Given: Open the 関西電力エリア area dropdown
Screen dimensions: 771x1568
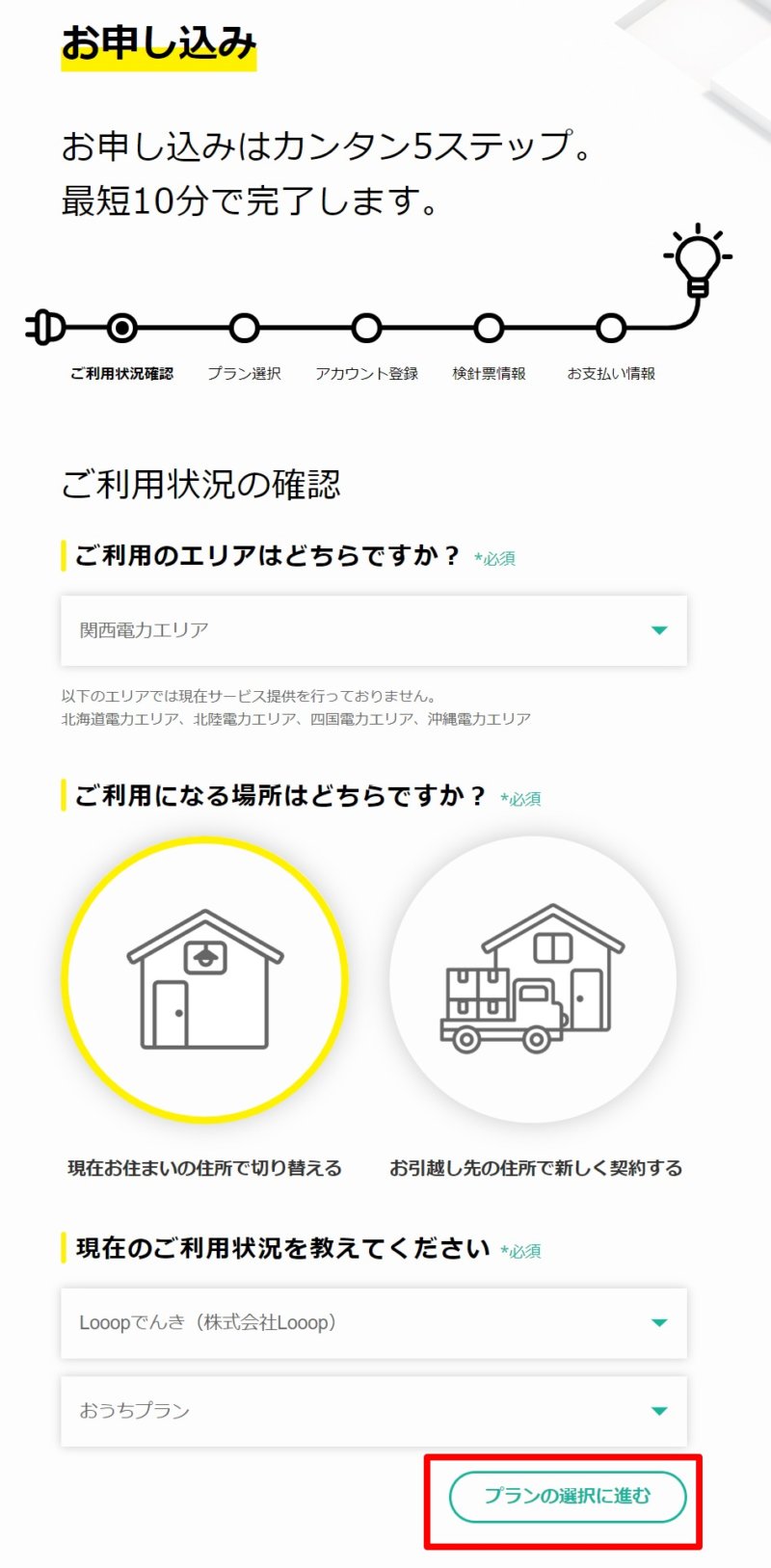Looking at the screenshot, I should coord(373,630).
